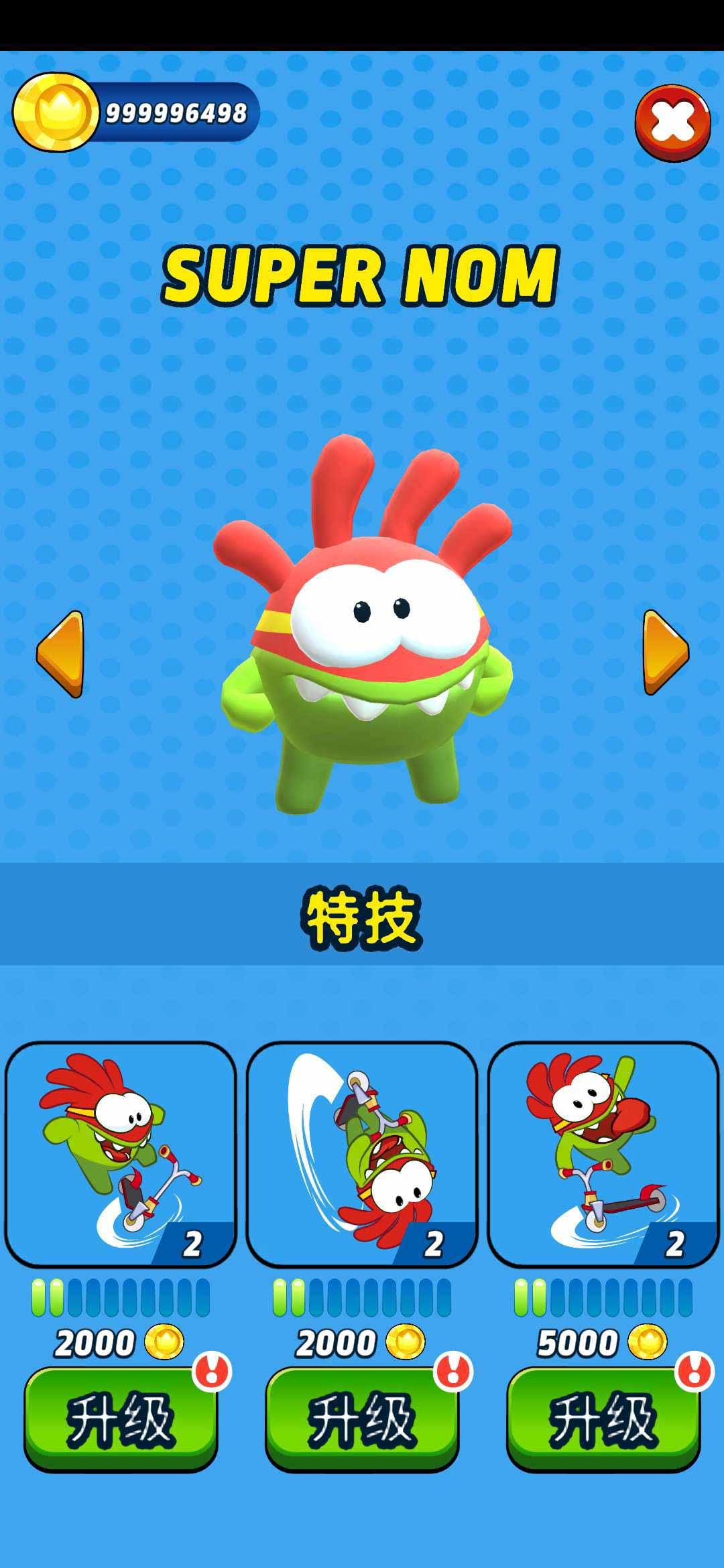Open the coin balance showing 999996498

click(137, 113)
